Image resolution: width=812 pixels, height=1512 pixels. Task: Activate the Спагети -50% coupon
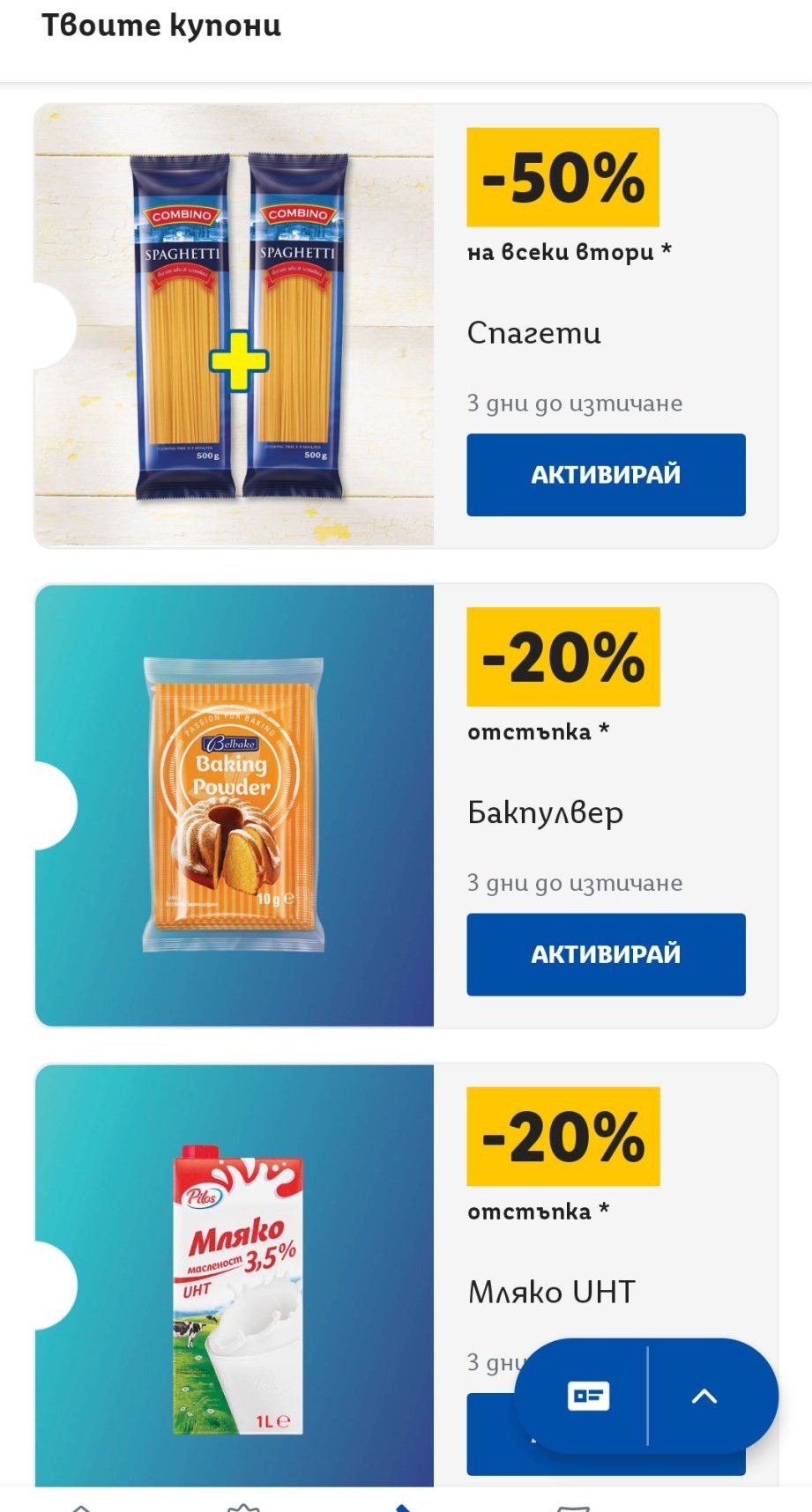pos(606,475)
